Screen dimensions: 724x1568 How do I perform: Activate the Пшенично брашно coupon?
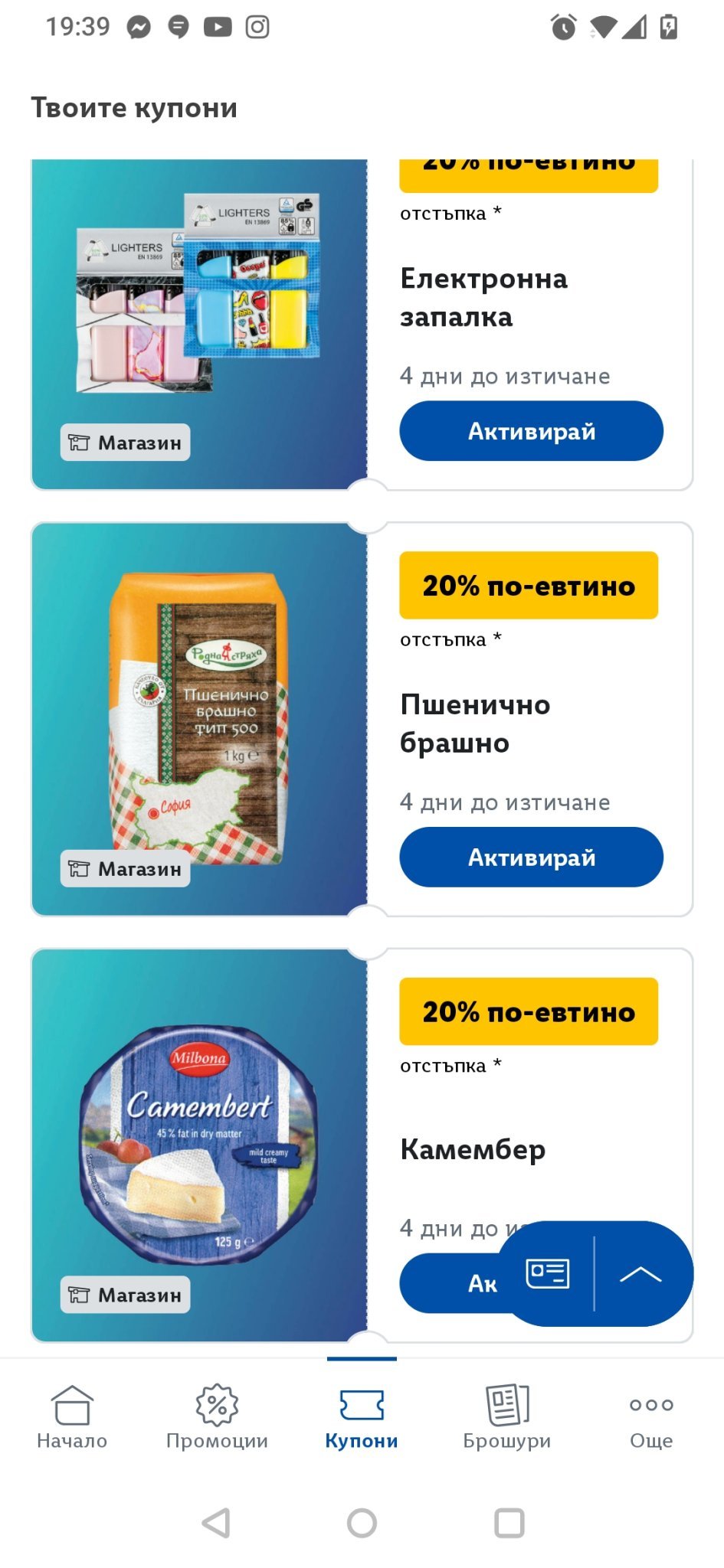click(531, 857)
